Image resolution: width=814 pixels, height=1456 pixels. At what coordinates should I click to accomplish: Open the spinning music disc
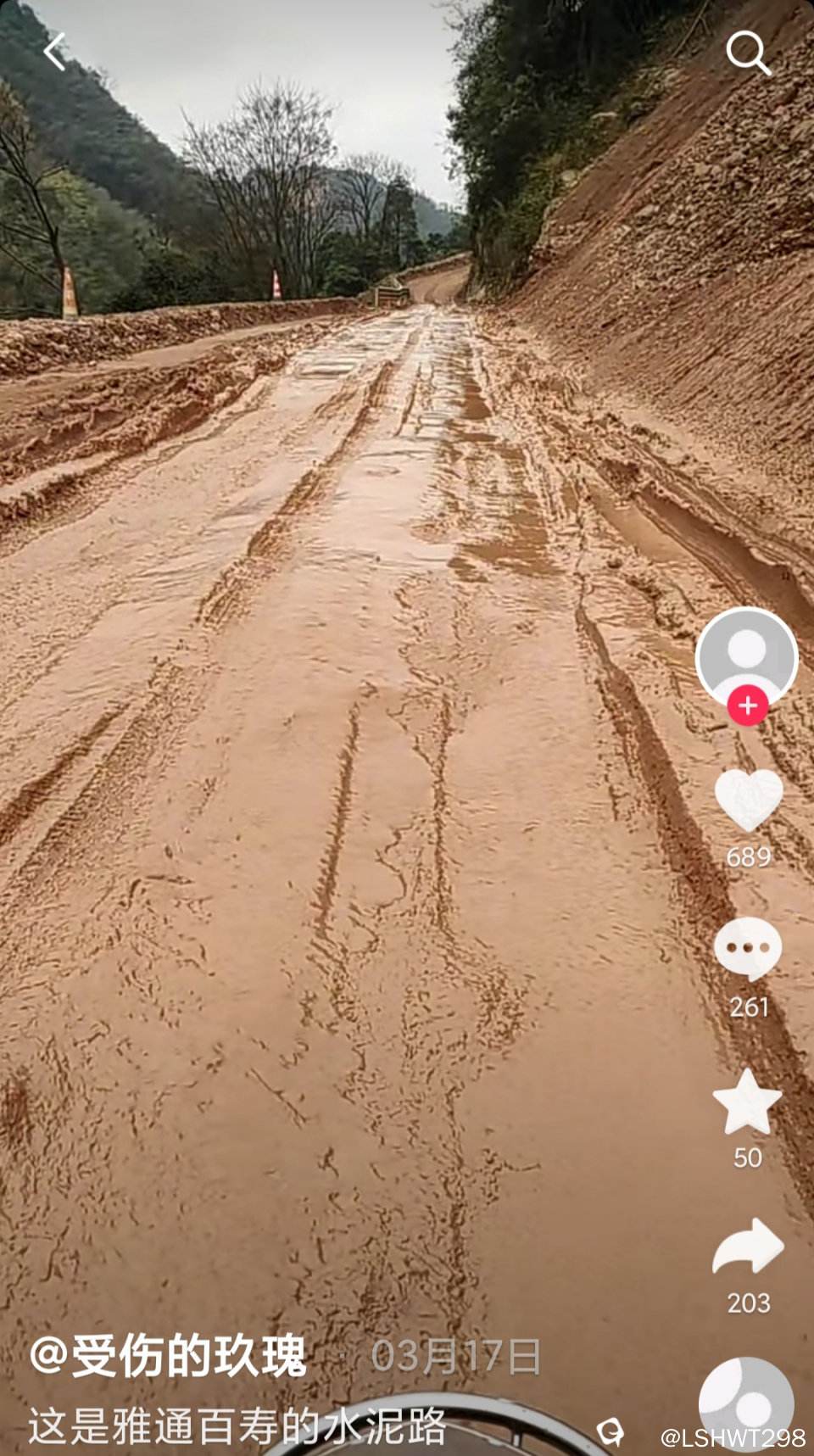[745, 1404]
